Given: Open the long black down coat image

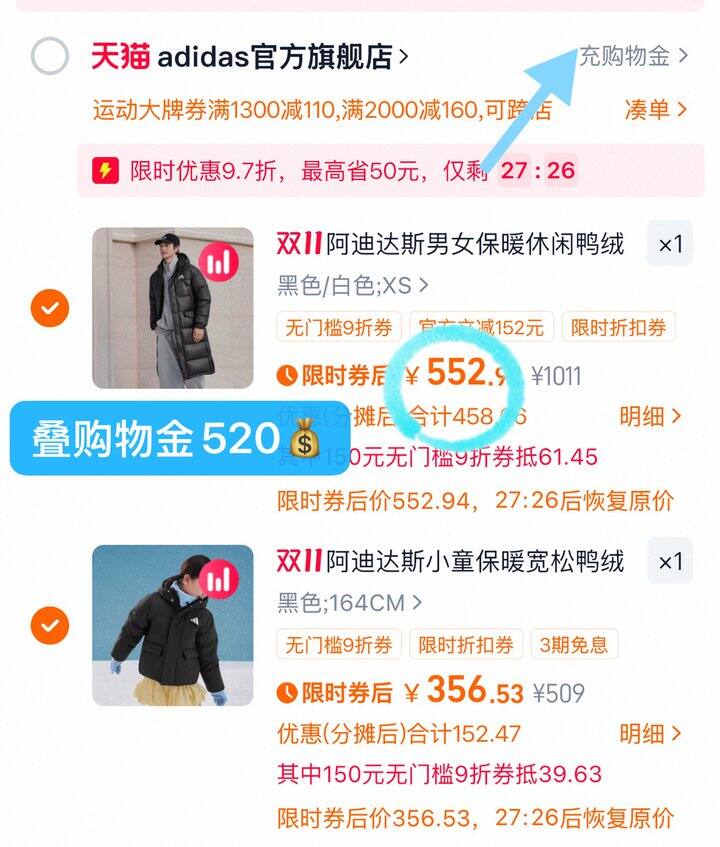Looking at the screenshot, I should point(172,308).
